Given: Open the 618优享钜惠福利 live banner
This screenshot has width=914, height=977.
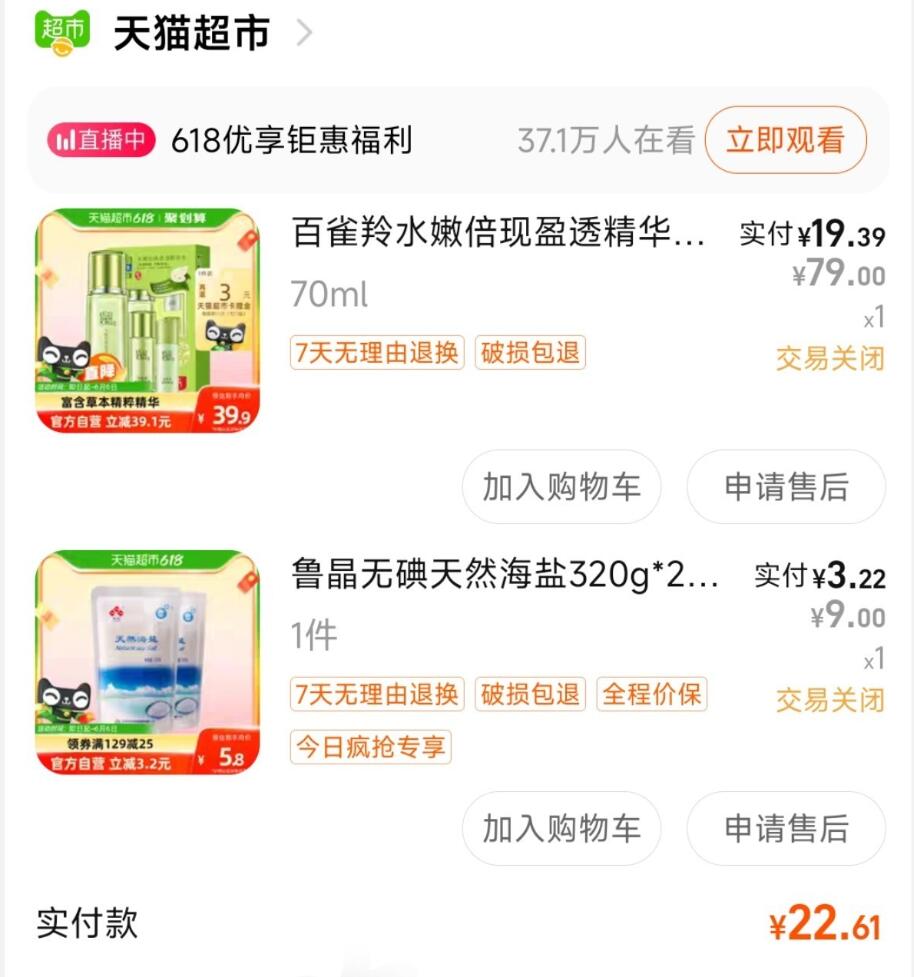Looking at the screenshot, I should [292, 141].
